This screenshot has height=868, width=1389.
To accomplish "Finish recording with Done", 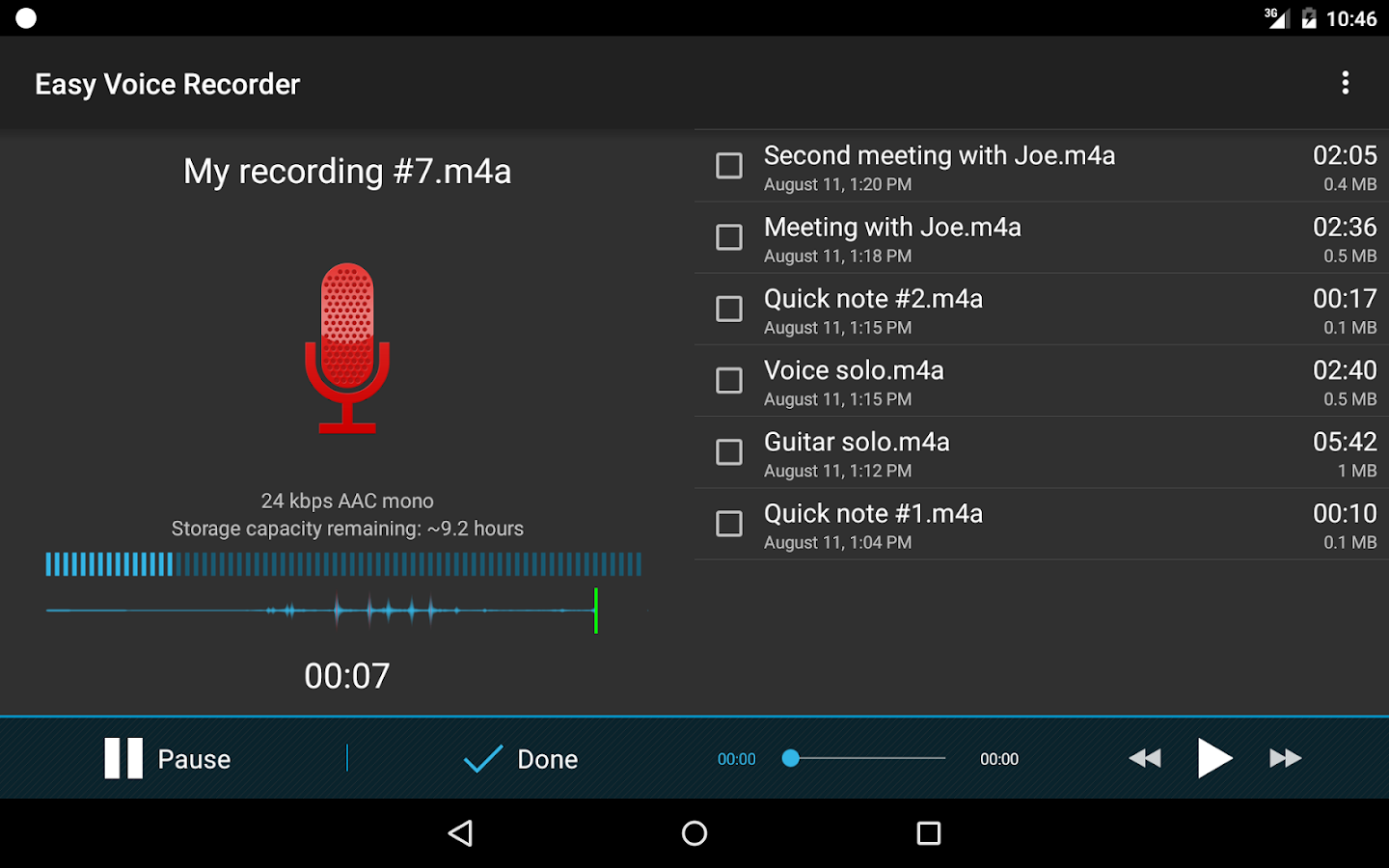I will point(521,759).
